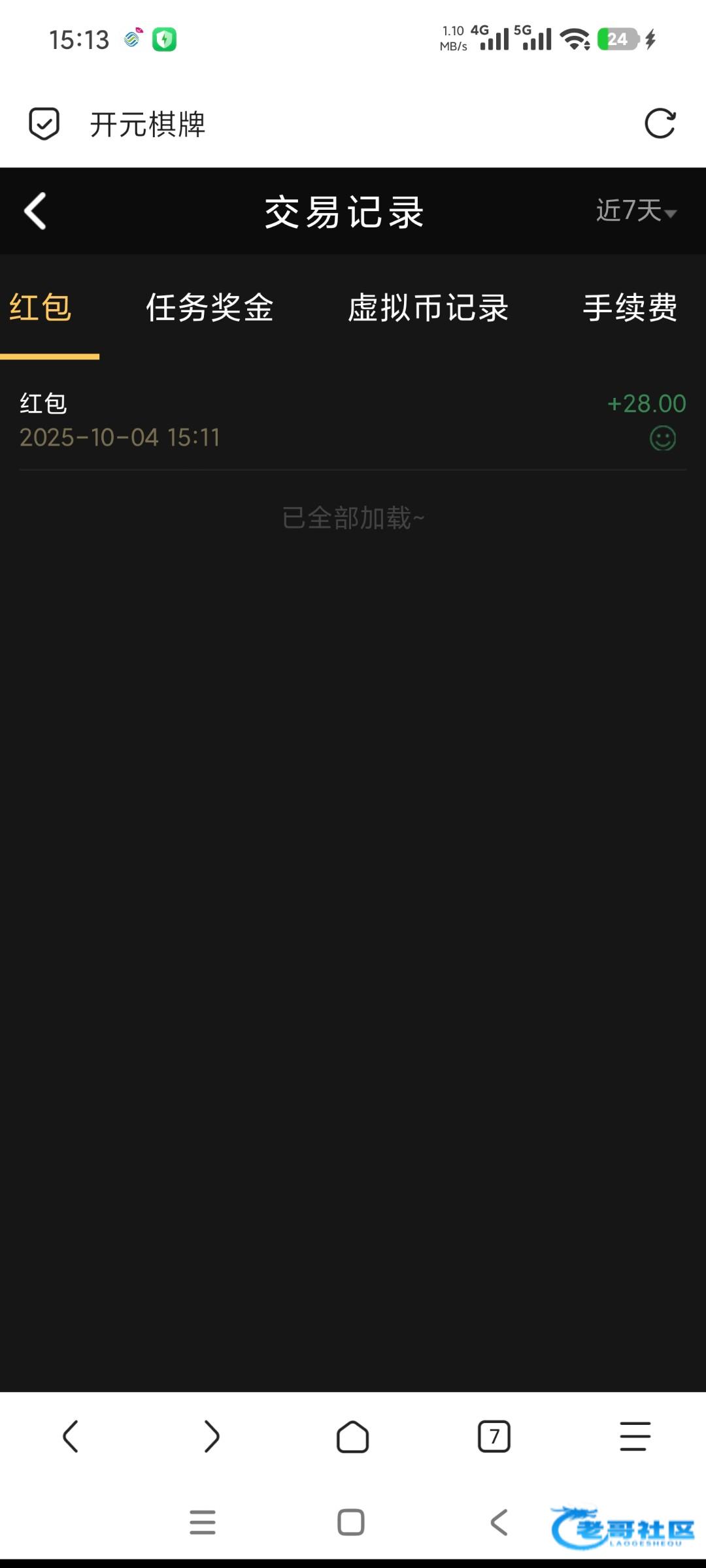Tap the shield security icon beside 开元棋牌
The height and width of the screenshot is (1568, 706).
click(x=44, y=123)
